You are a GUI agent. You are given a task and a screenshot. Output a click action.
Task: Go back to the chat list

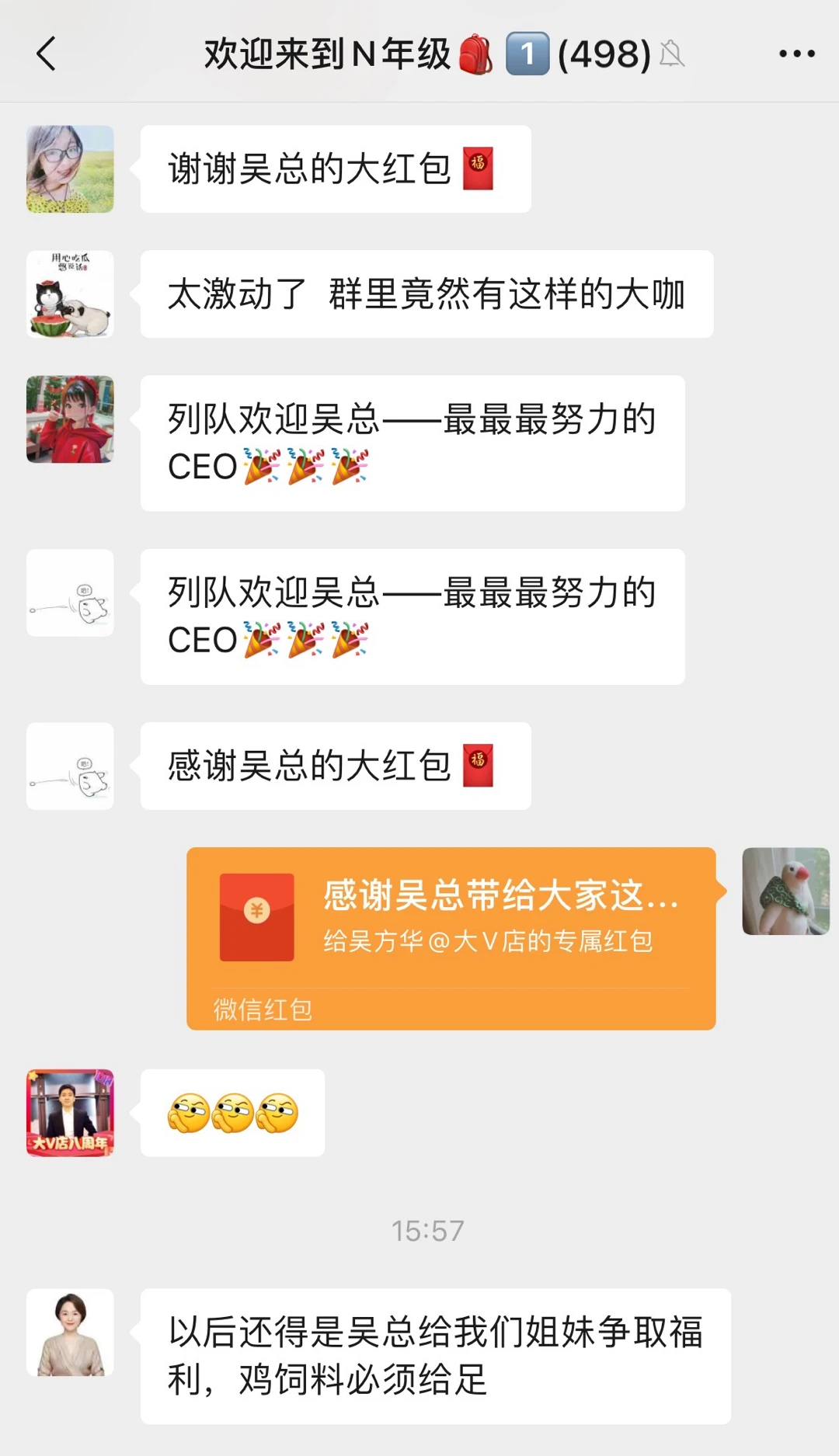[x=47, y=54]
